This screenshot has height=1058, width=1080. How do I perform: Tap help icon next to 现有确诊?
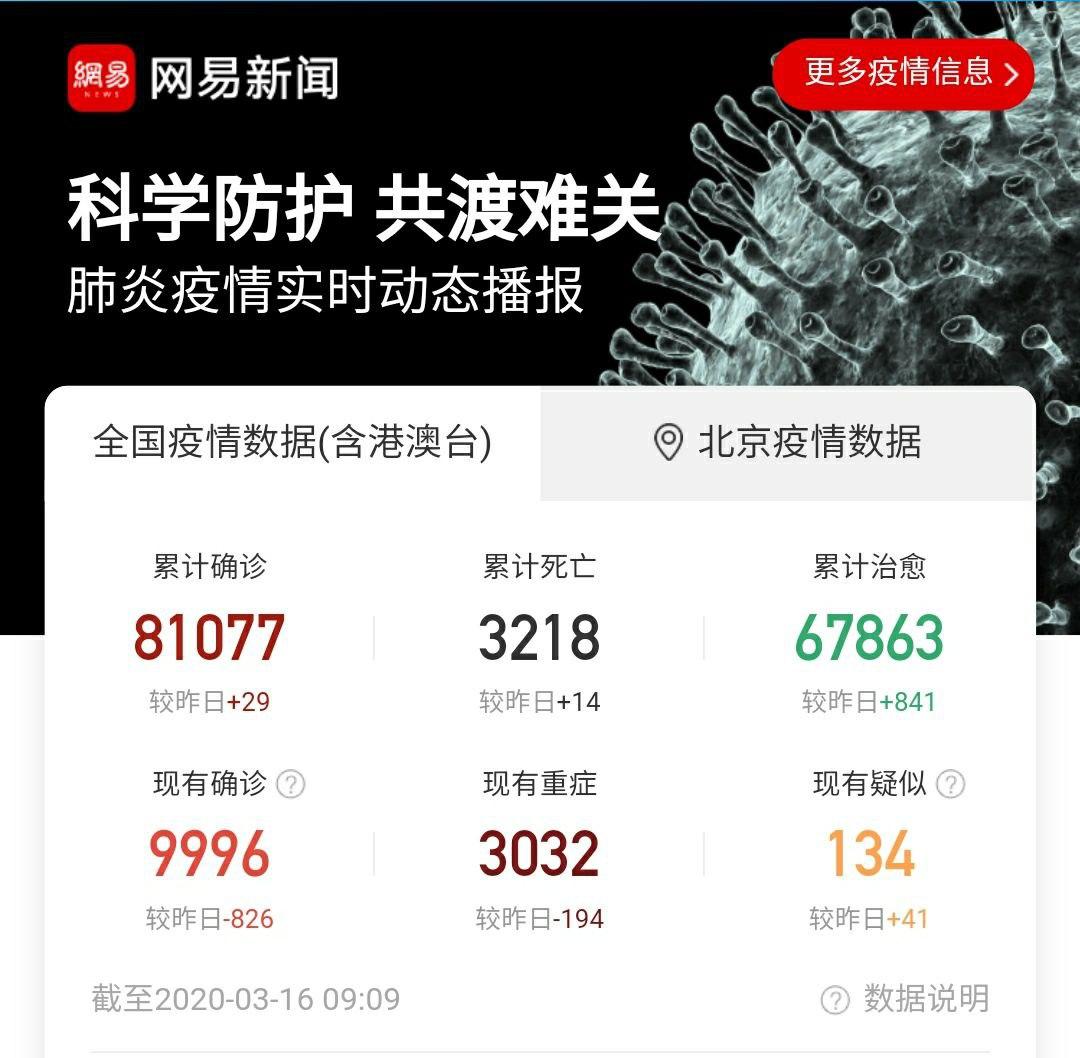tap(290, 784)
